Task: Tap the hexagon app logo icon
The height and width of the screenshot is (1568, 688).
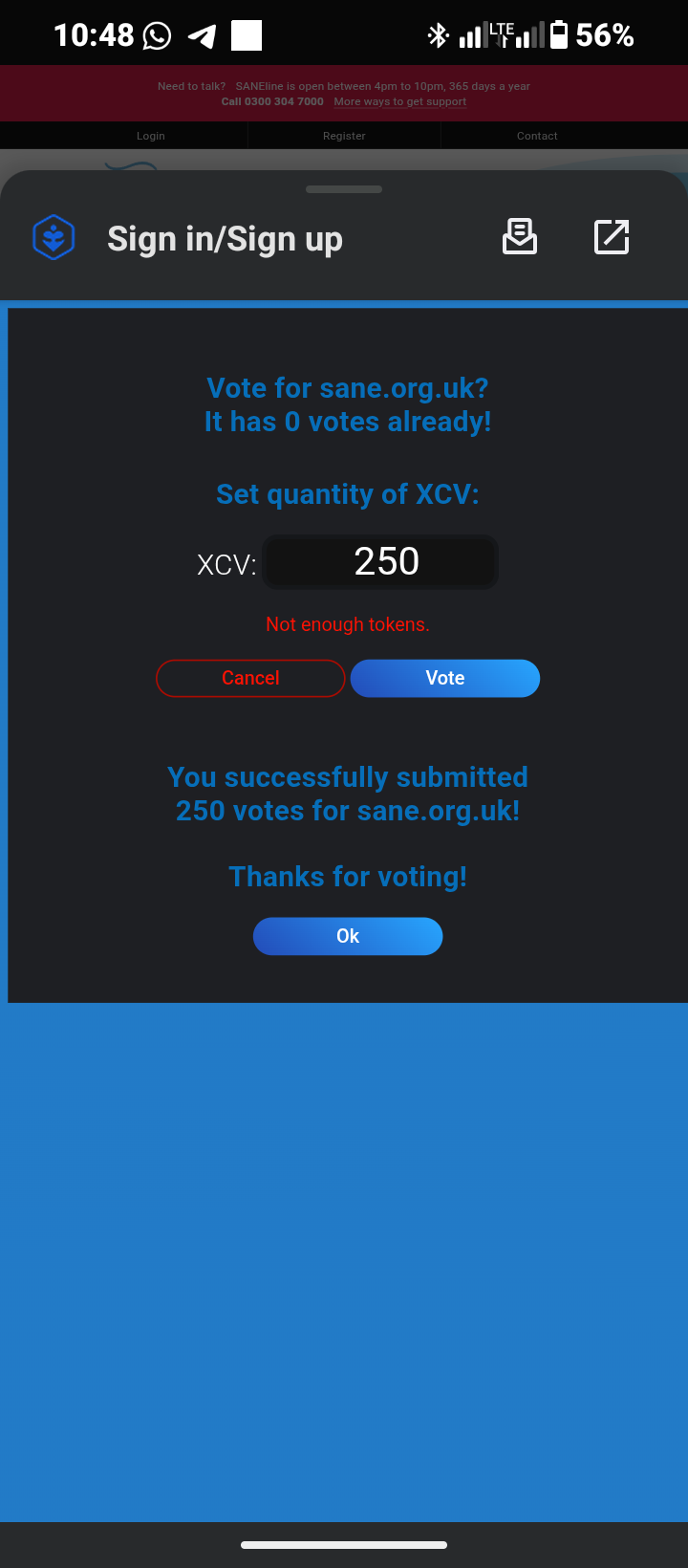Action: pyautogui.click(x=54, y=237)
